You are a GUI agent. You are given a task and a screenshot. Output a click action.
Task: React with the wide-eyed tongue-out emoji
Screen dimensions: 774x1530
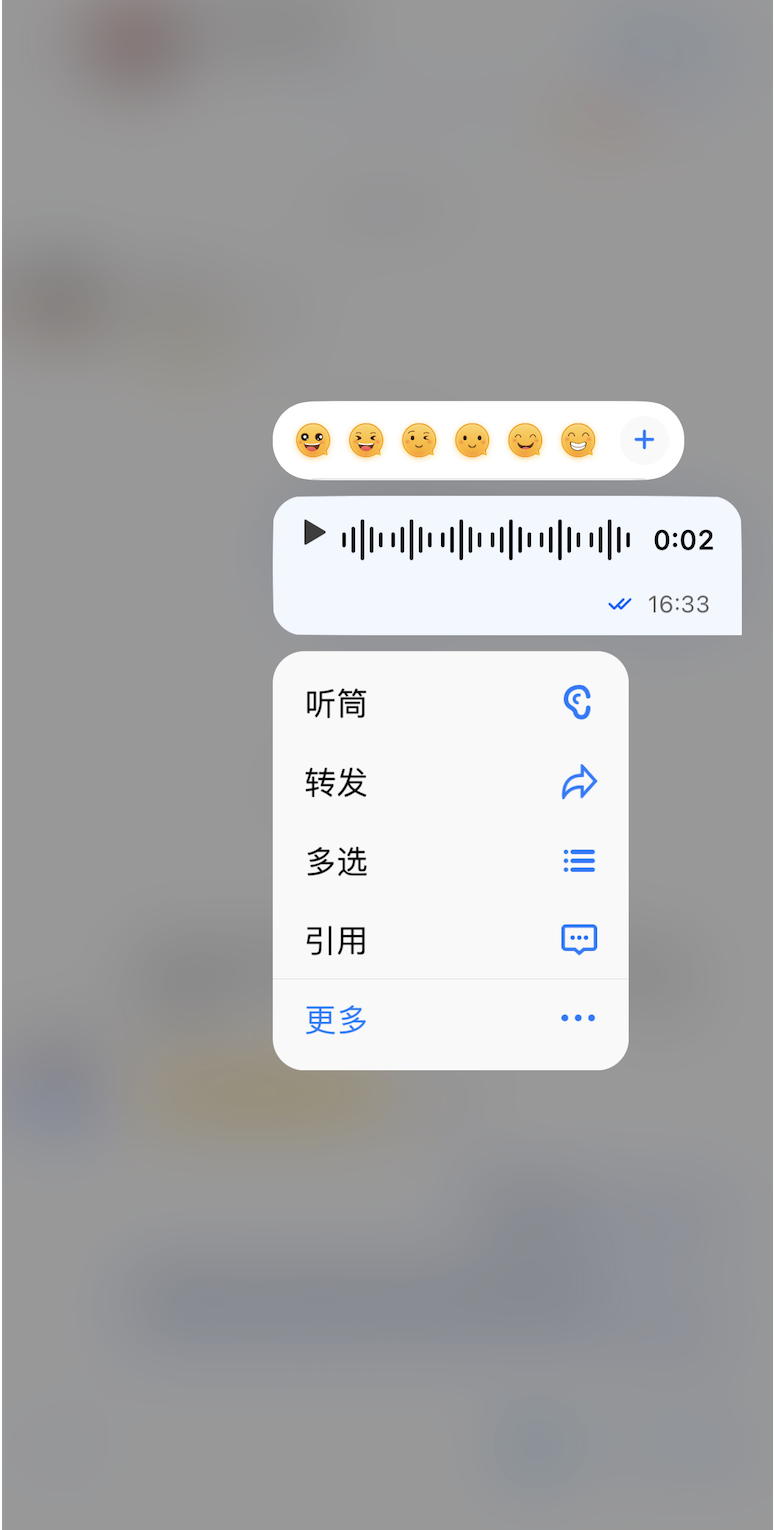(313, 440)
